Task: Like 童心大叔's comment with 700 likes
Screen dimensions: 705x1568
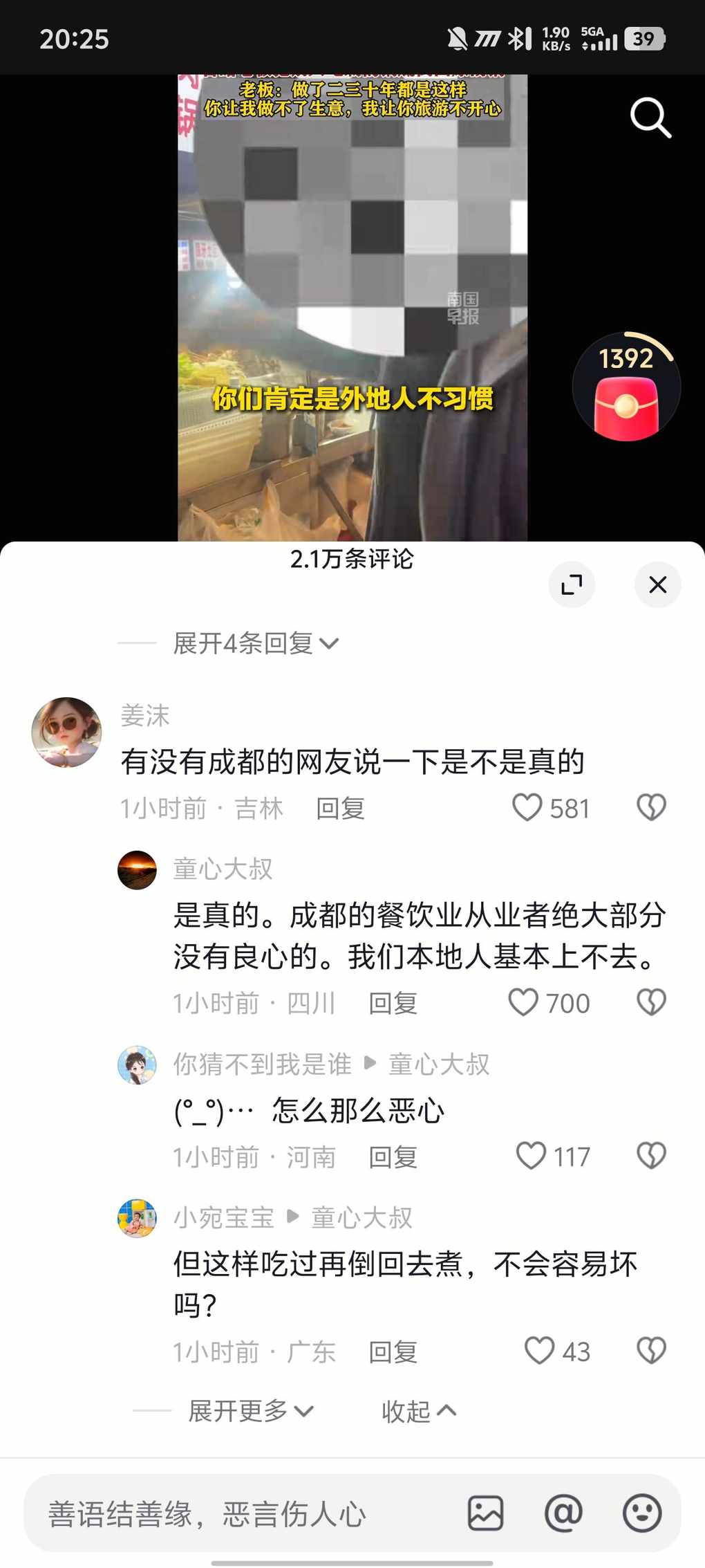Action: pyautogui.click(x=524, y=1002)
